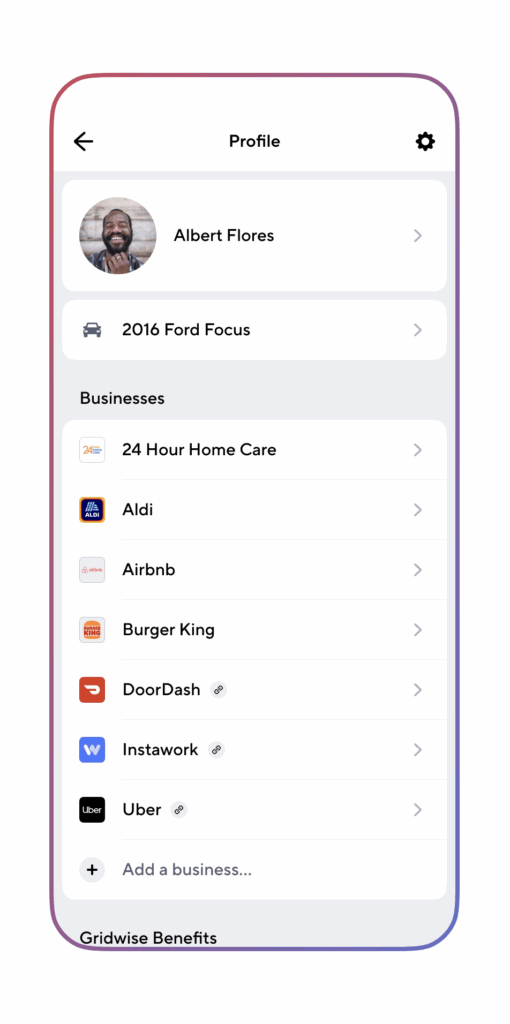
Task: Open the Airbnb business row
Action: point(254,570)
